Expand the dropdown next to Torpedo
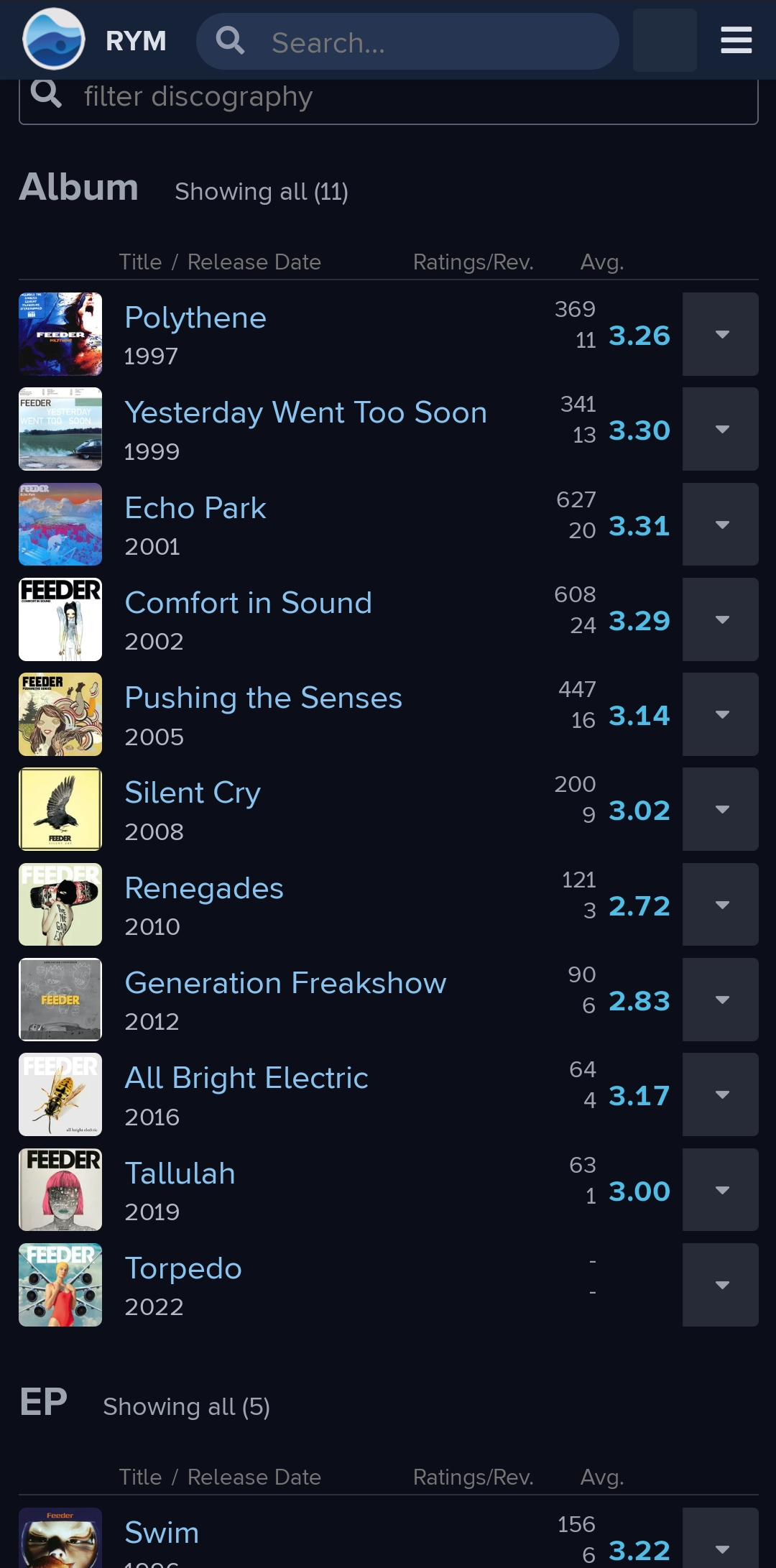Screen dimensions: 776x1568 coord(721,1285)
